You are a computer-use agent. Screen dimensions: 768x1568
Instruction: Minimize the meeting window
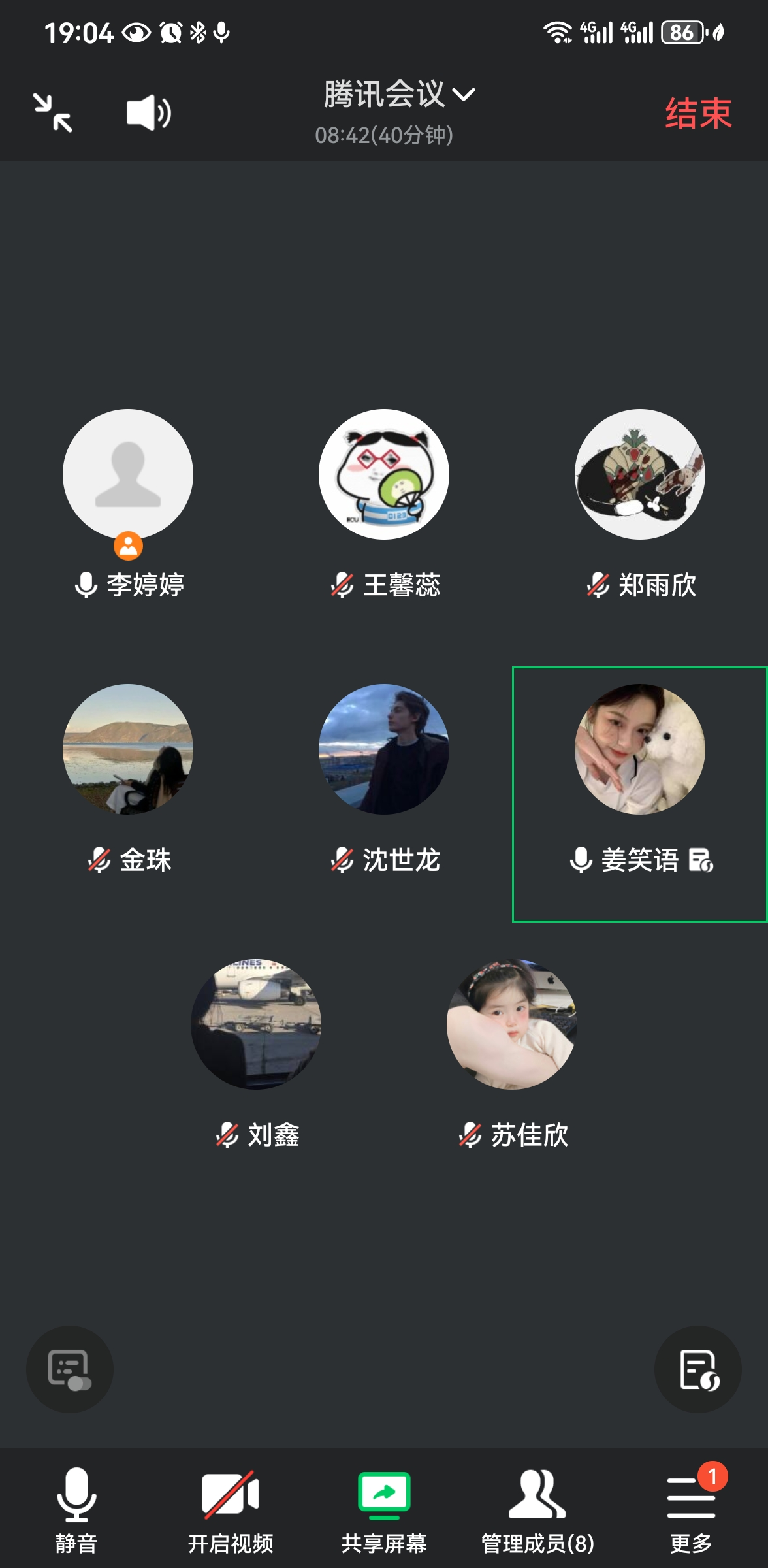tap(53, 113)
